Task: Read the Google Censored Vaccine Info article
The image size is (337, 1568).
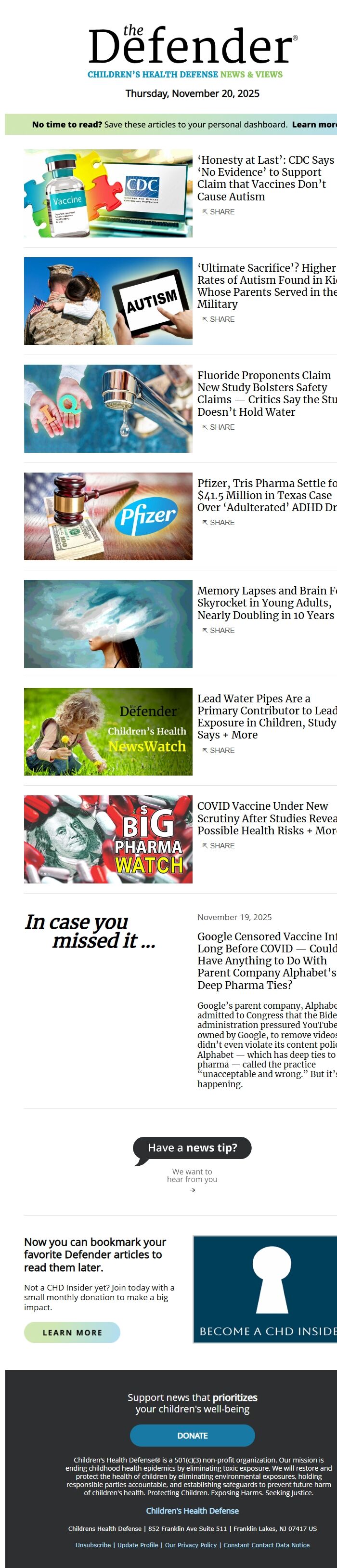Action: click(x=266, y=960)
